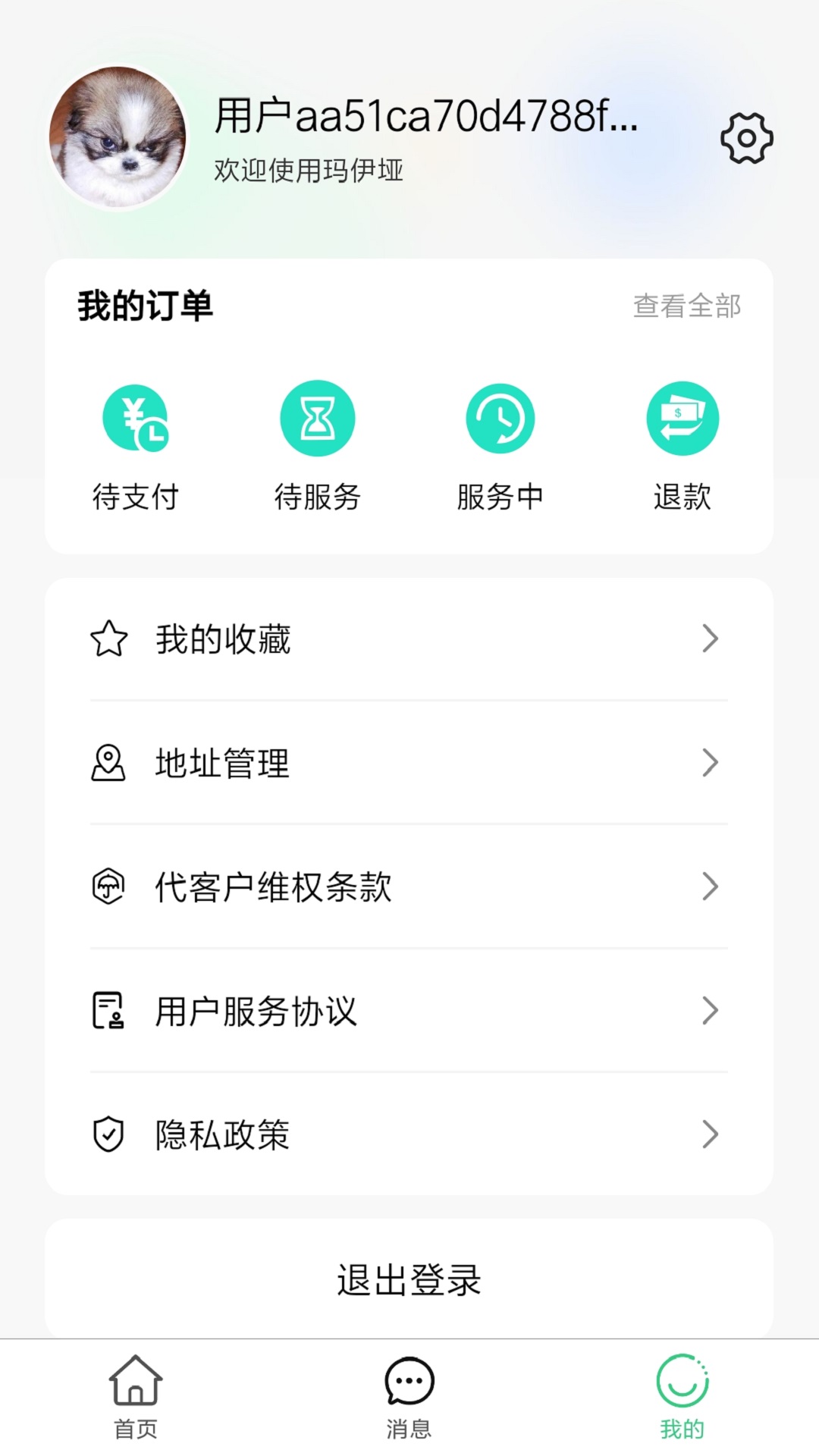
Task: Read 代客户维权条款 terms
Action: (x=409, y=886)
